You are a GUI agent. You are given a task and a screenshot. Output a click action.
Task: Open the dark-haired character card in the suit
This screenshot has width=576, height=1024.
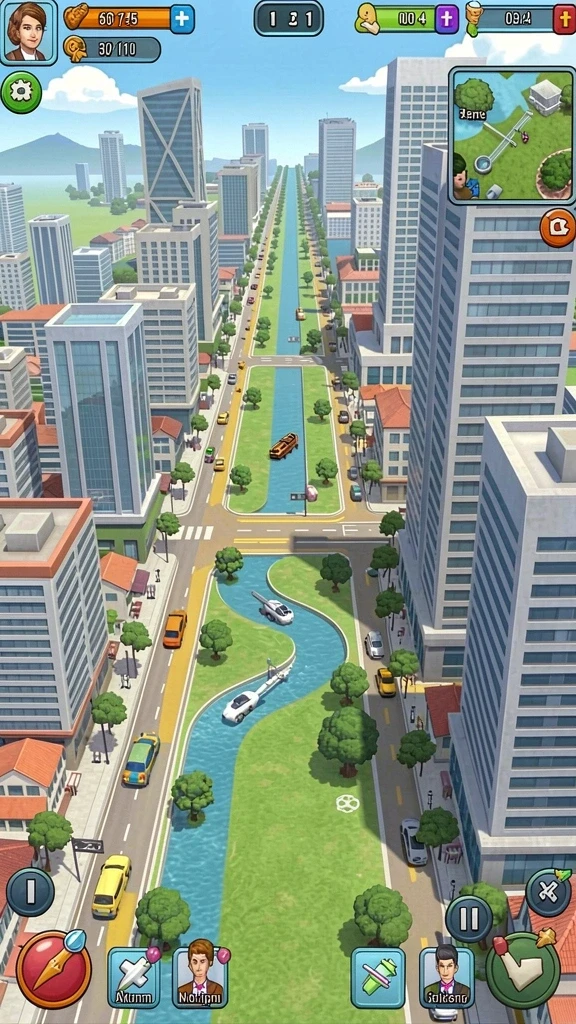[x=447, y=978]
